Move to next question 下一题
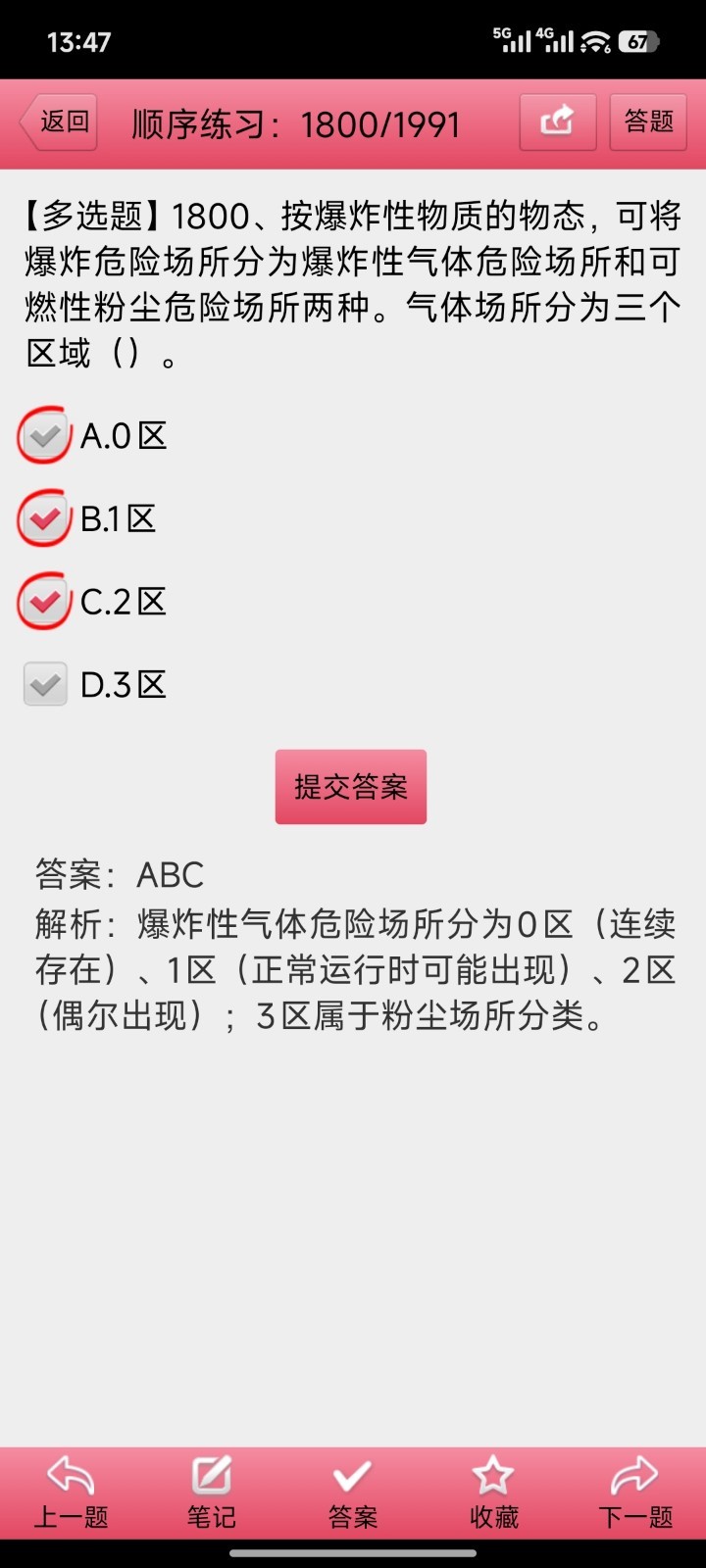This screenshot has width=706, height=1568. (635, 1493)
